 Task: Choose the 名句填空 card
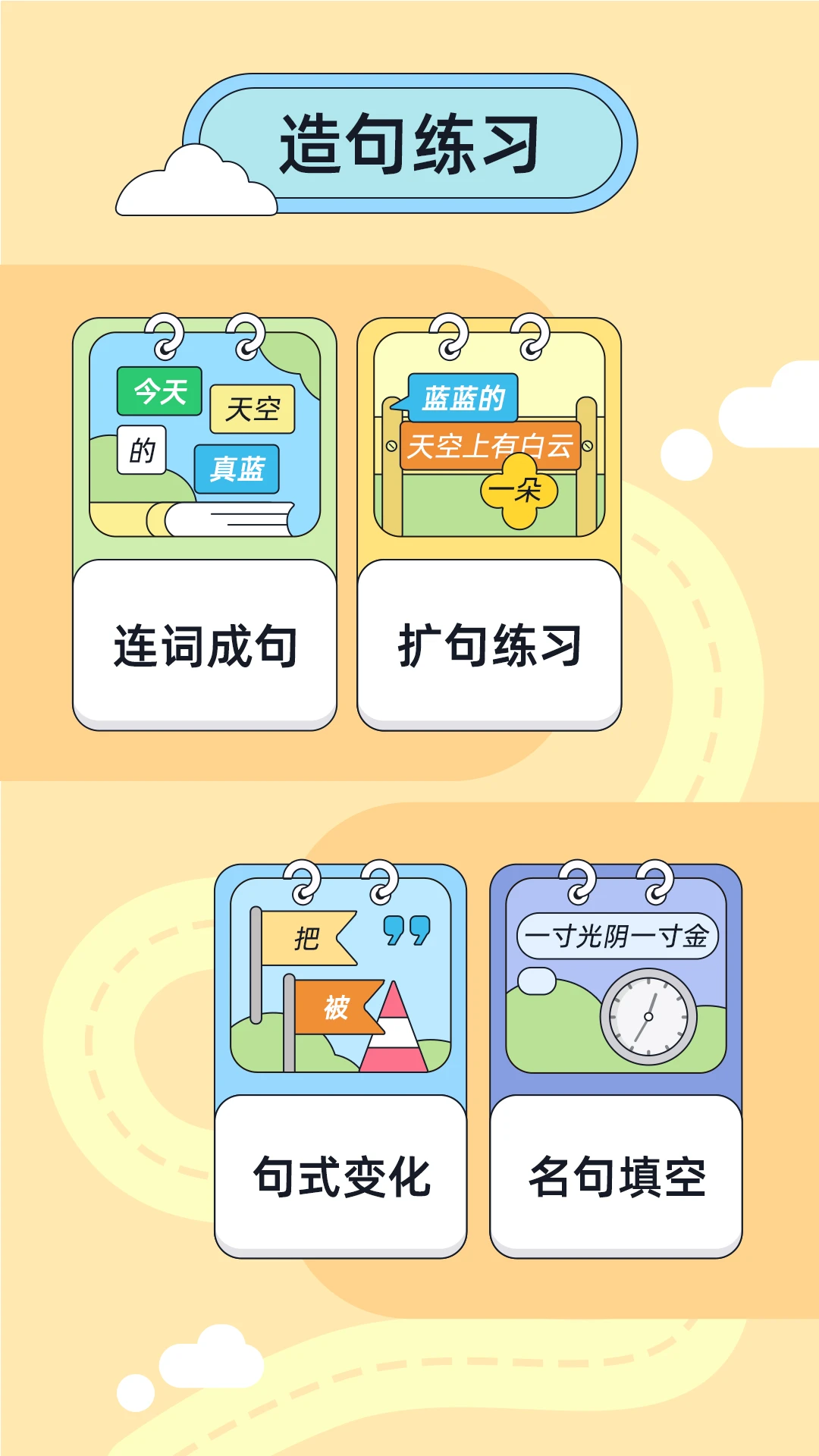coord(616,1060)
